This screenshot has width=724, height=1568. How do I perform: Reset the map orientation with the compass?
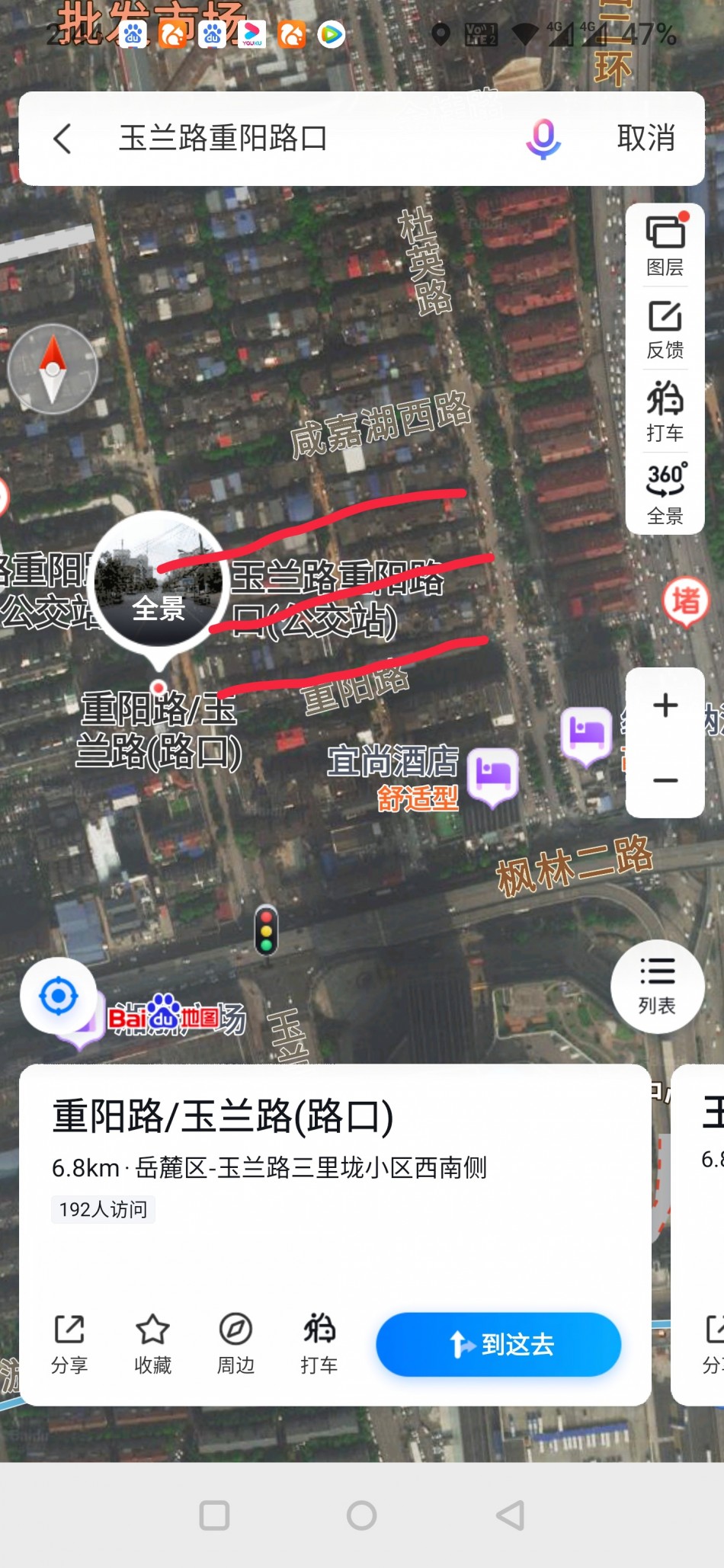click(x=53, y=370)
